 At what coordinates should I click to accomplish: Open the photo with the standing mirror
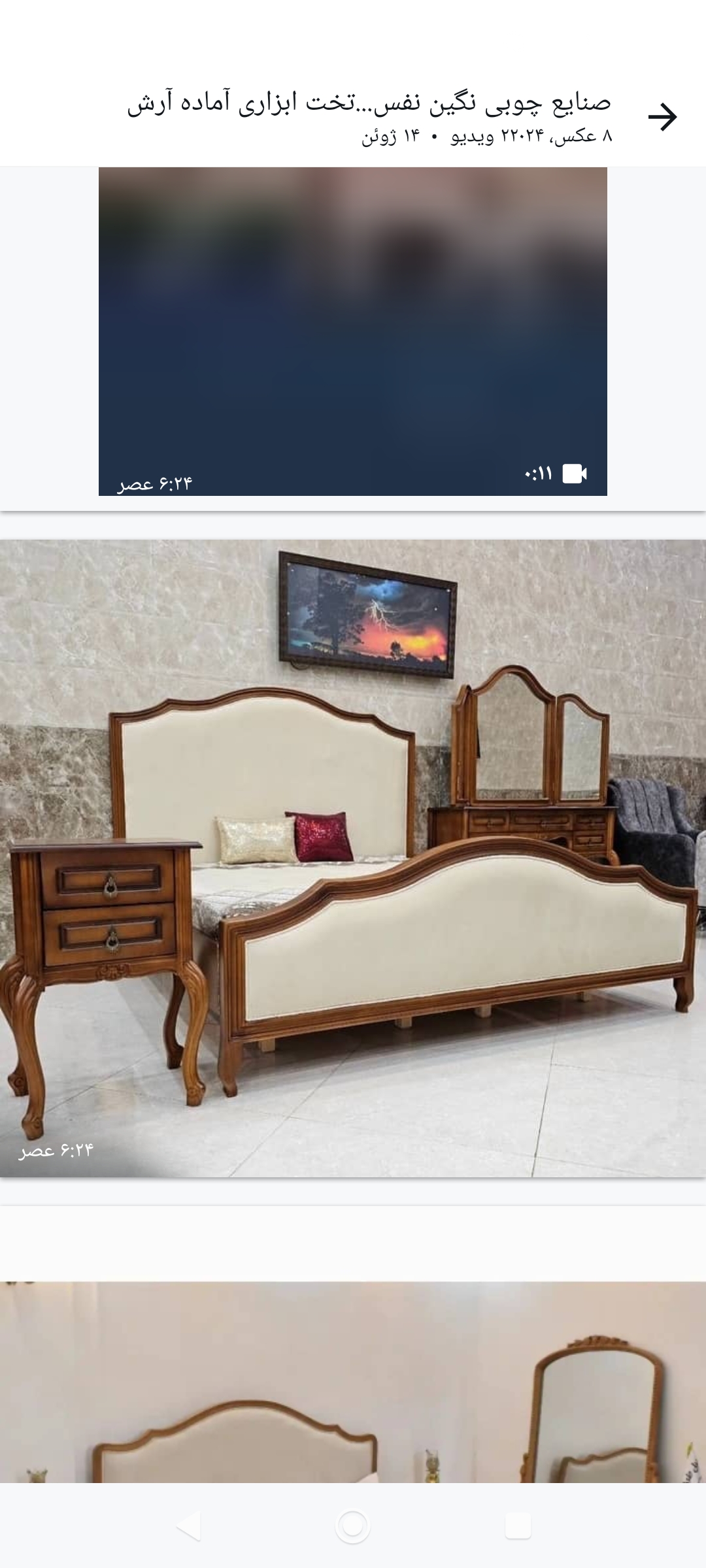point(353,1382)
